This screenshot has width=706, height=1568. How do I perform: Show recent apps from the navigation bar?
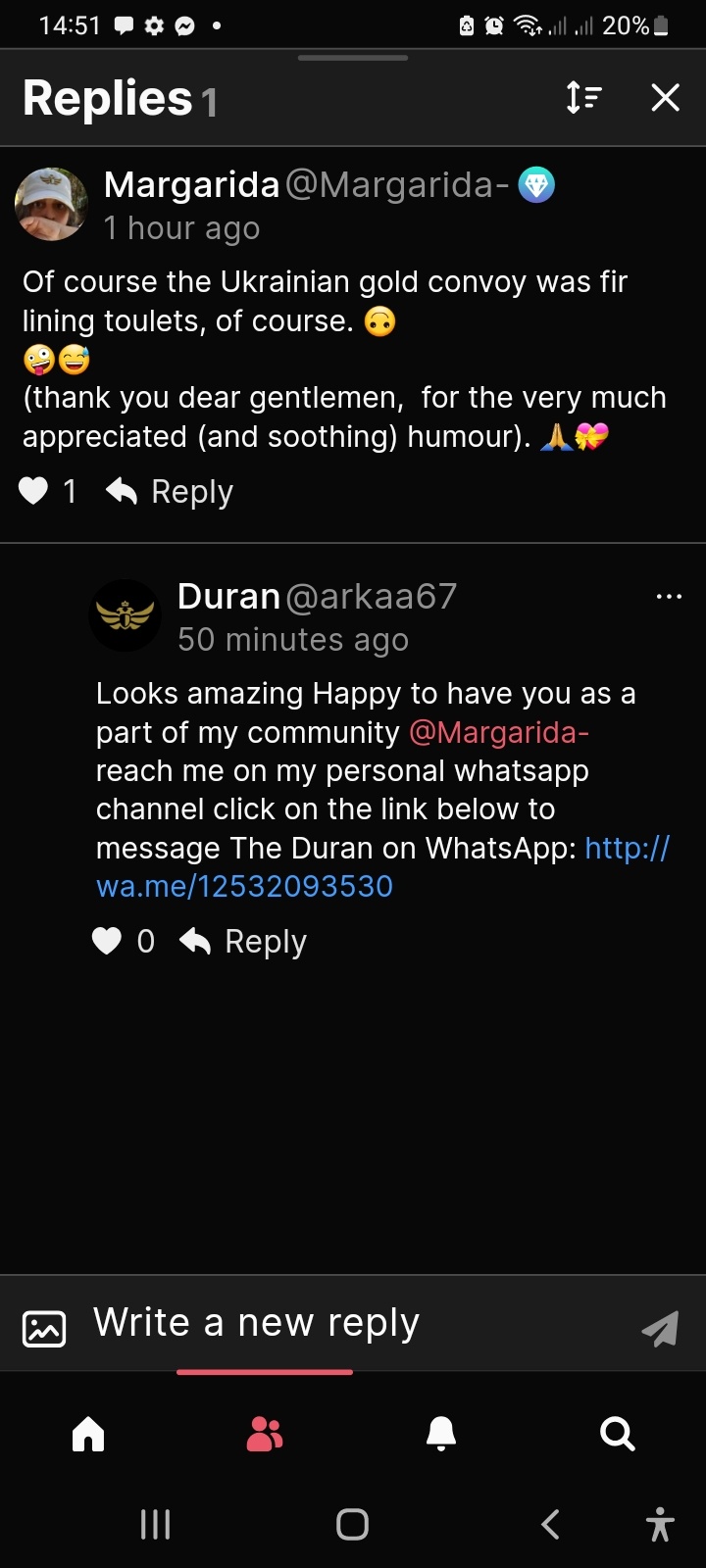click(155, 1524)
